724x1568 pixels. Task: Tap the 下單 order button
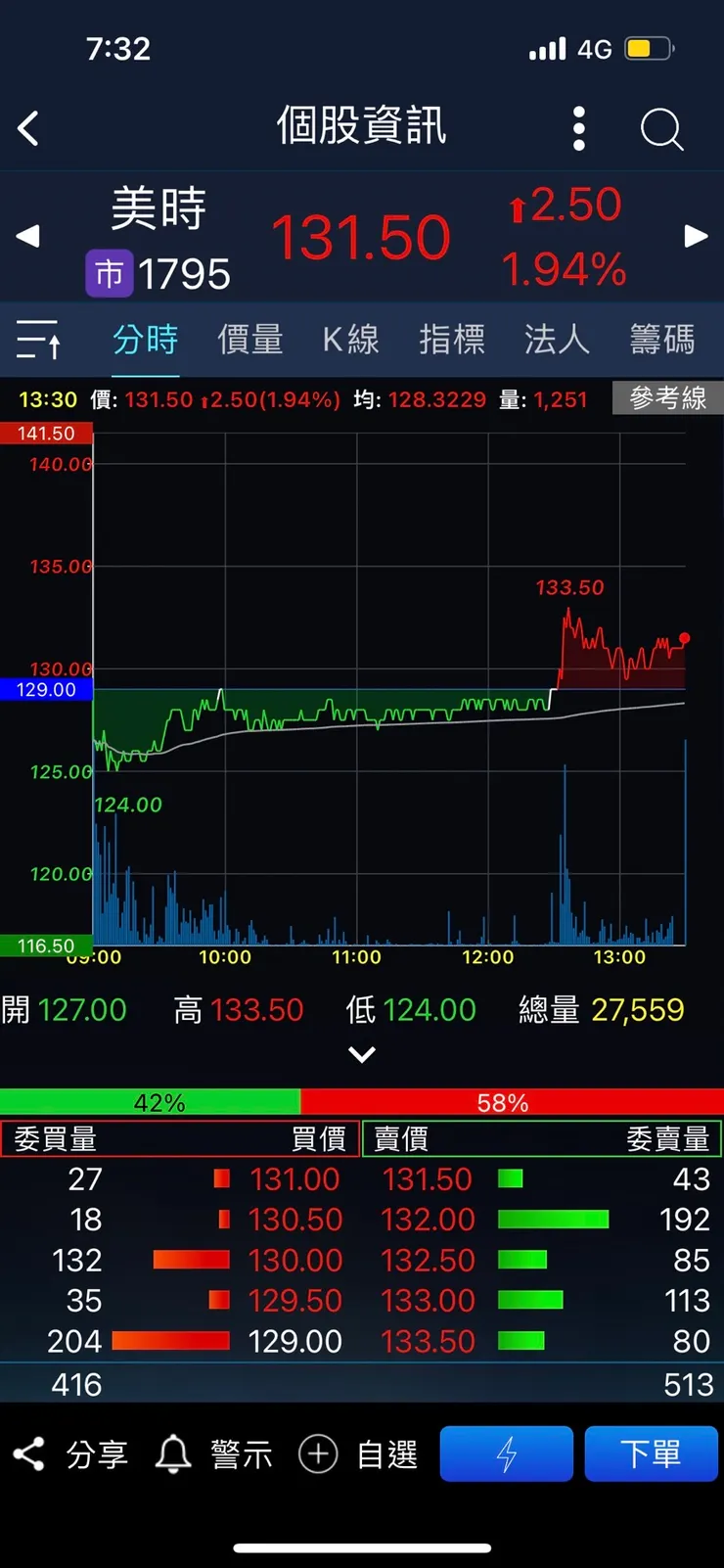651,1453
